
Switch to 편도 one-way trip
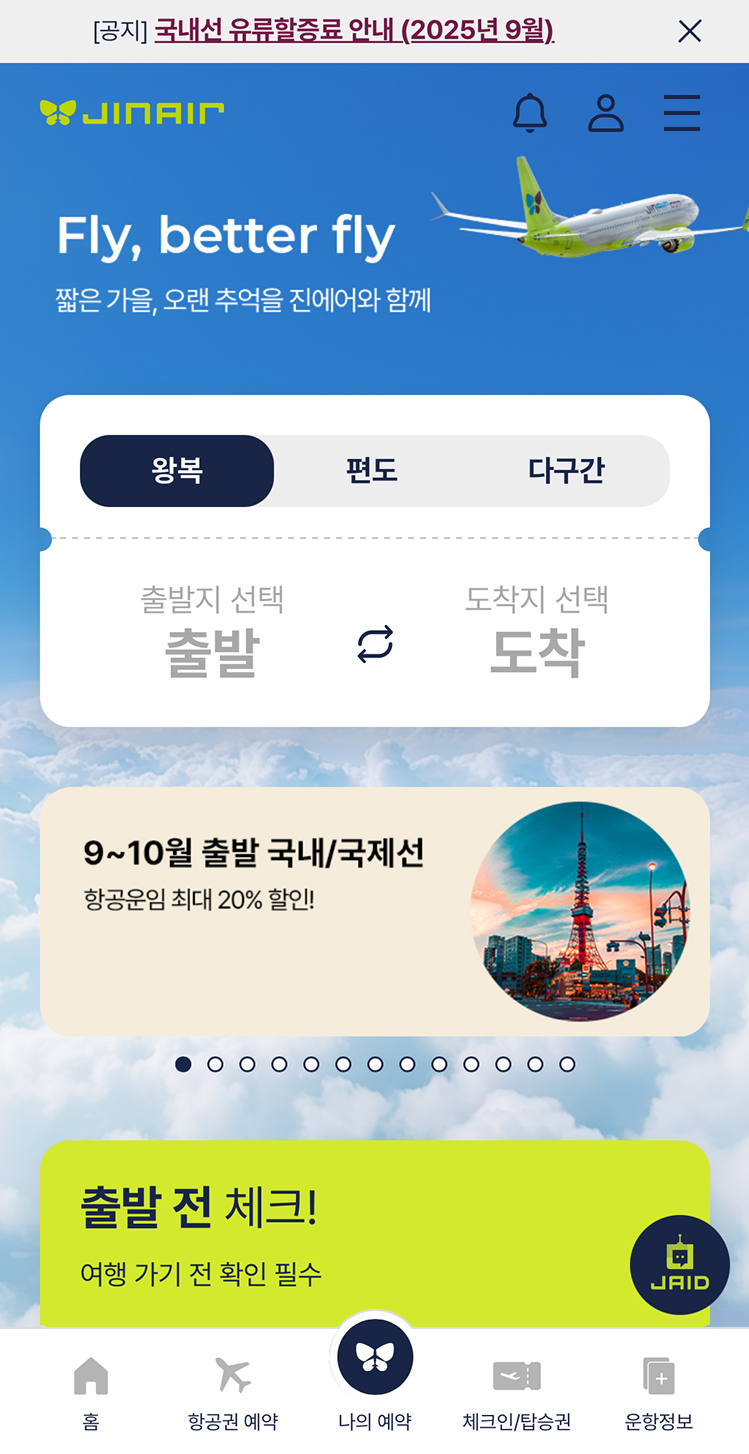372,471
